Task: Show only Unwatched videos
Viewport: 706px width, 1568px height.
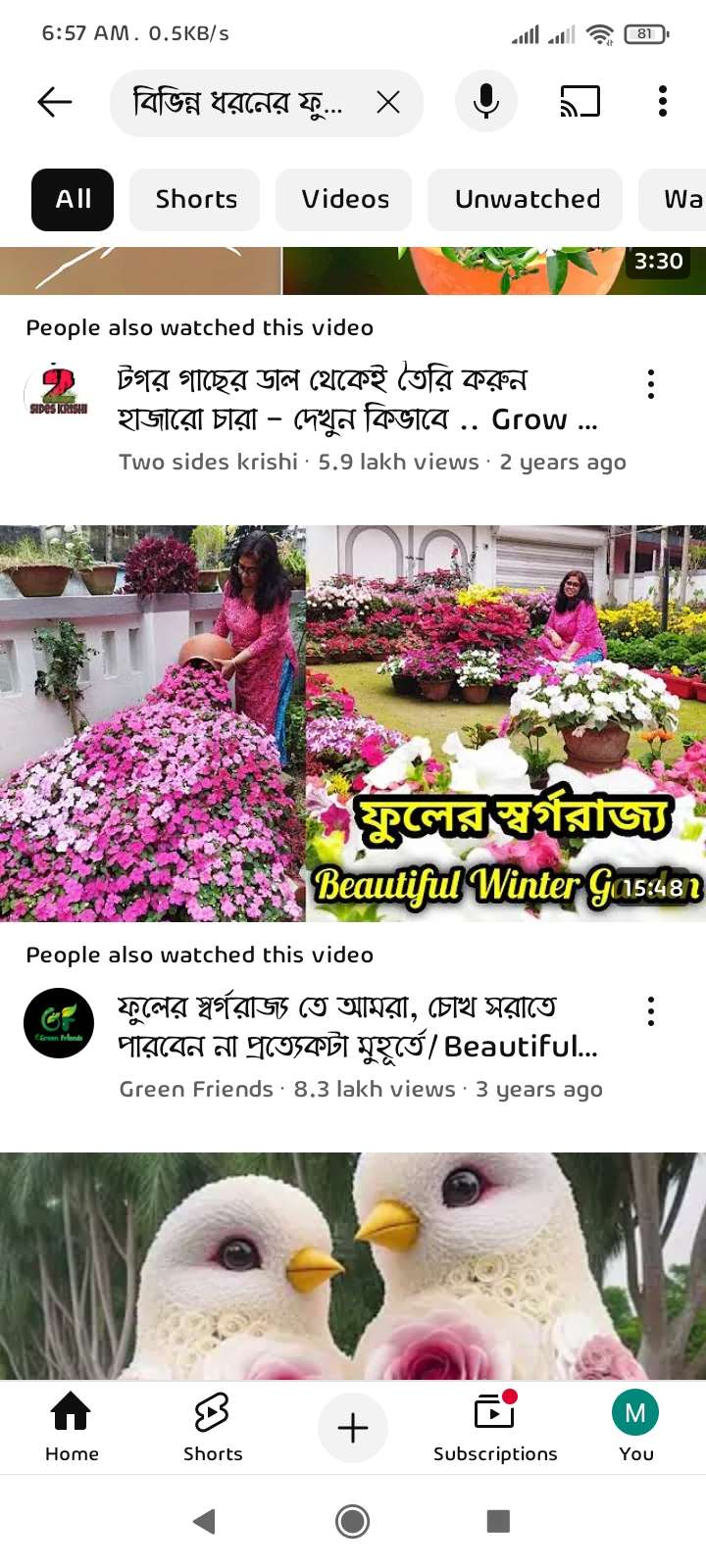Action: 526,200
